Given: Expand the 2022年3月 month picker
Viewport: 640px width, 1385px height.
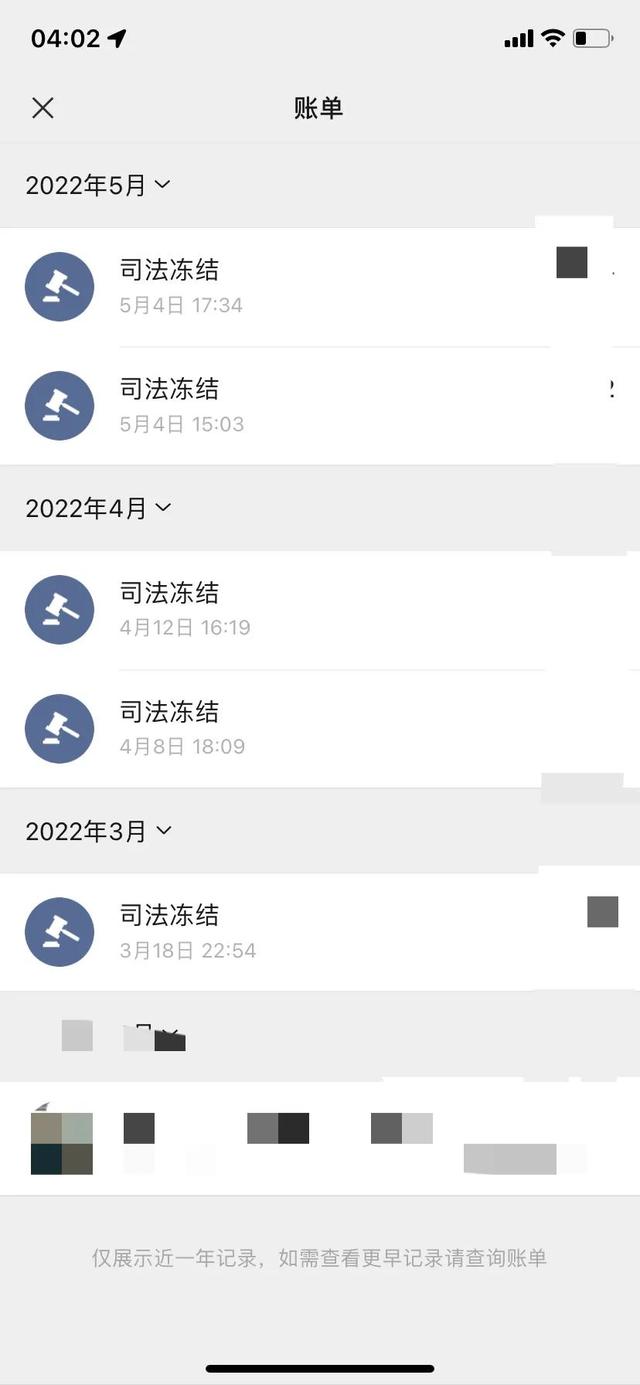Looking at the screenshot, I should point(98,831).
